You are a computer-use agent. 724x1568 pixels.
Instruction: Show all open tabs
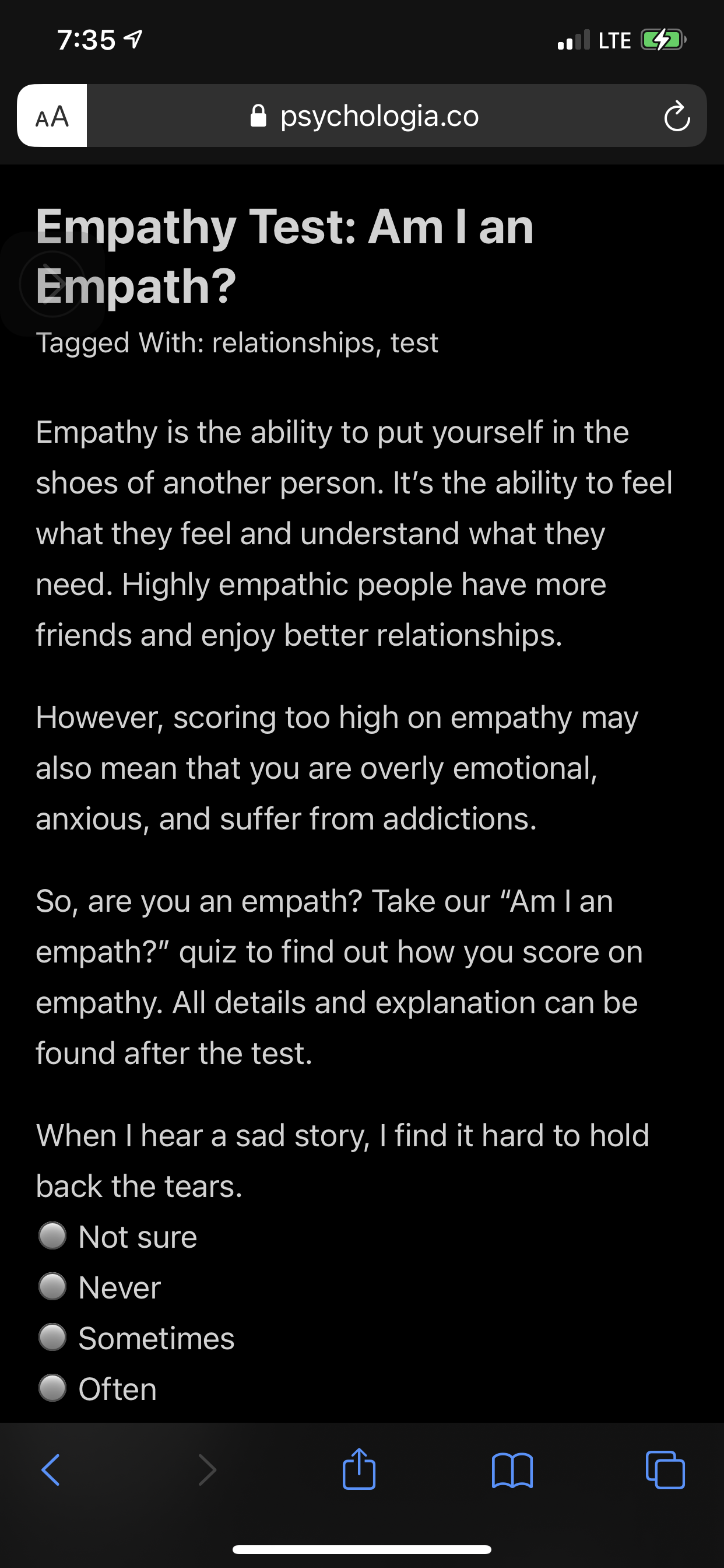coord(665,1470)
